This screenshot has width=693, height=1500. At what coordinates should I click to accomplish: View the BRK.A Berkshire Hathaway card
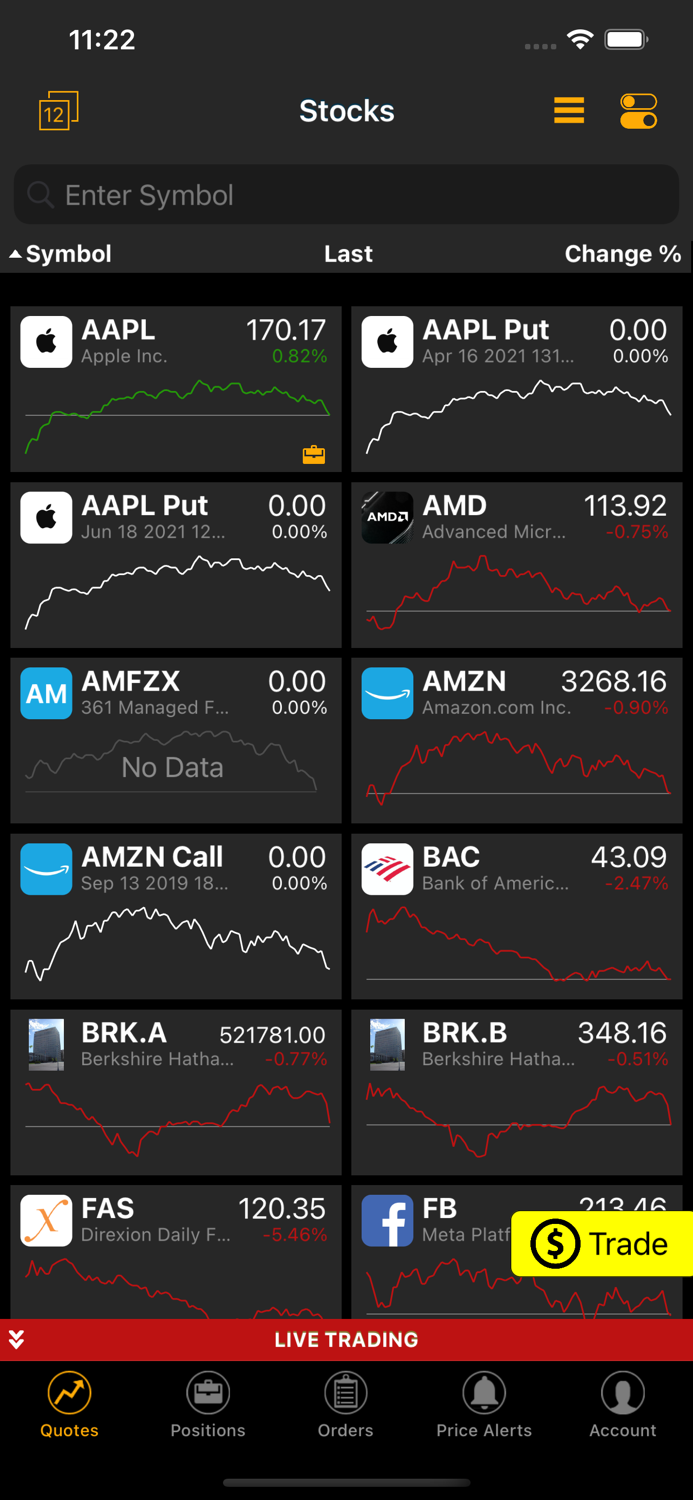176,1092
